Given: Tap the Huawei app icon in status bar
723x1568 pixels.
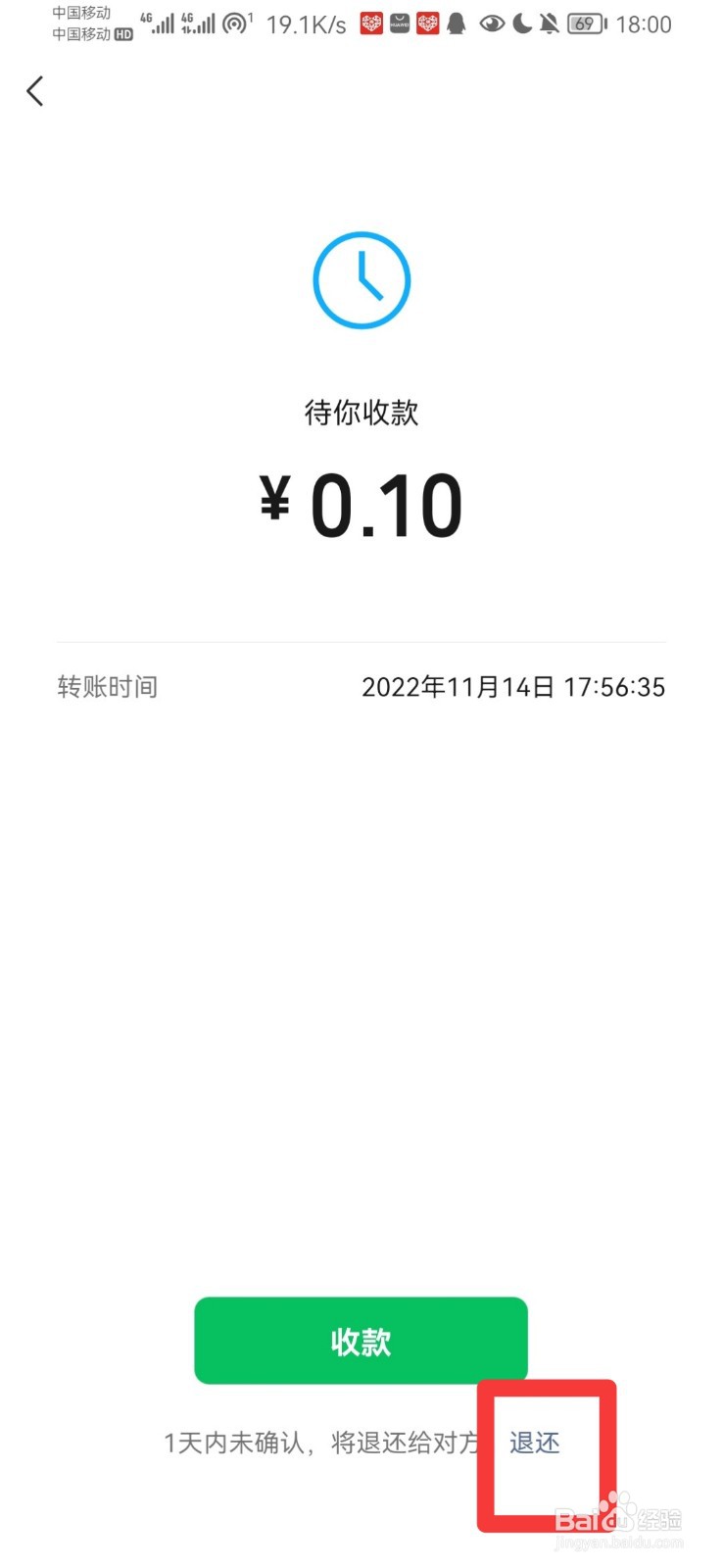Looking at the screenshot, I should point(399,23).
